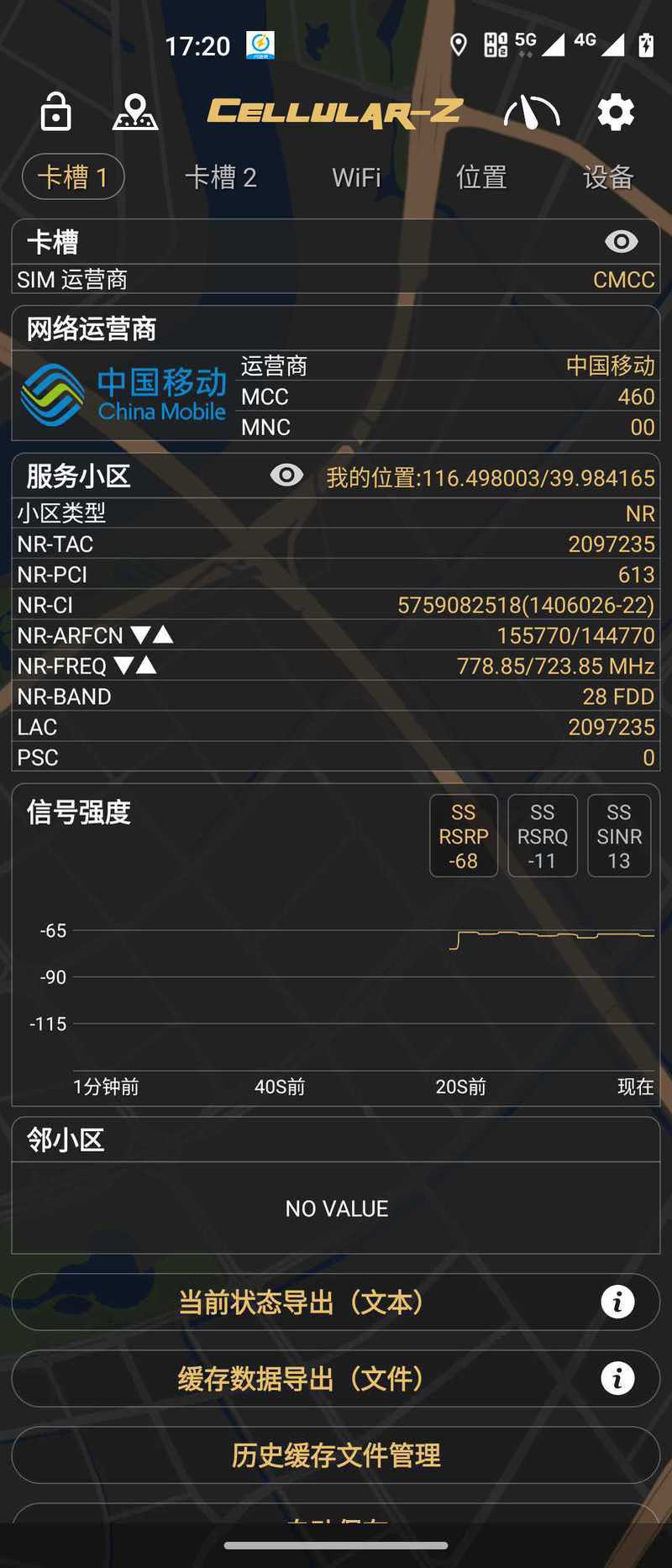Toggle visibility eye in 服务小区 section
This screenshot has width=672, height=1568.
click(x=286, y=476)
